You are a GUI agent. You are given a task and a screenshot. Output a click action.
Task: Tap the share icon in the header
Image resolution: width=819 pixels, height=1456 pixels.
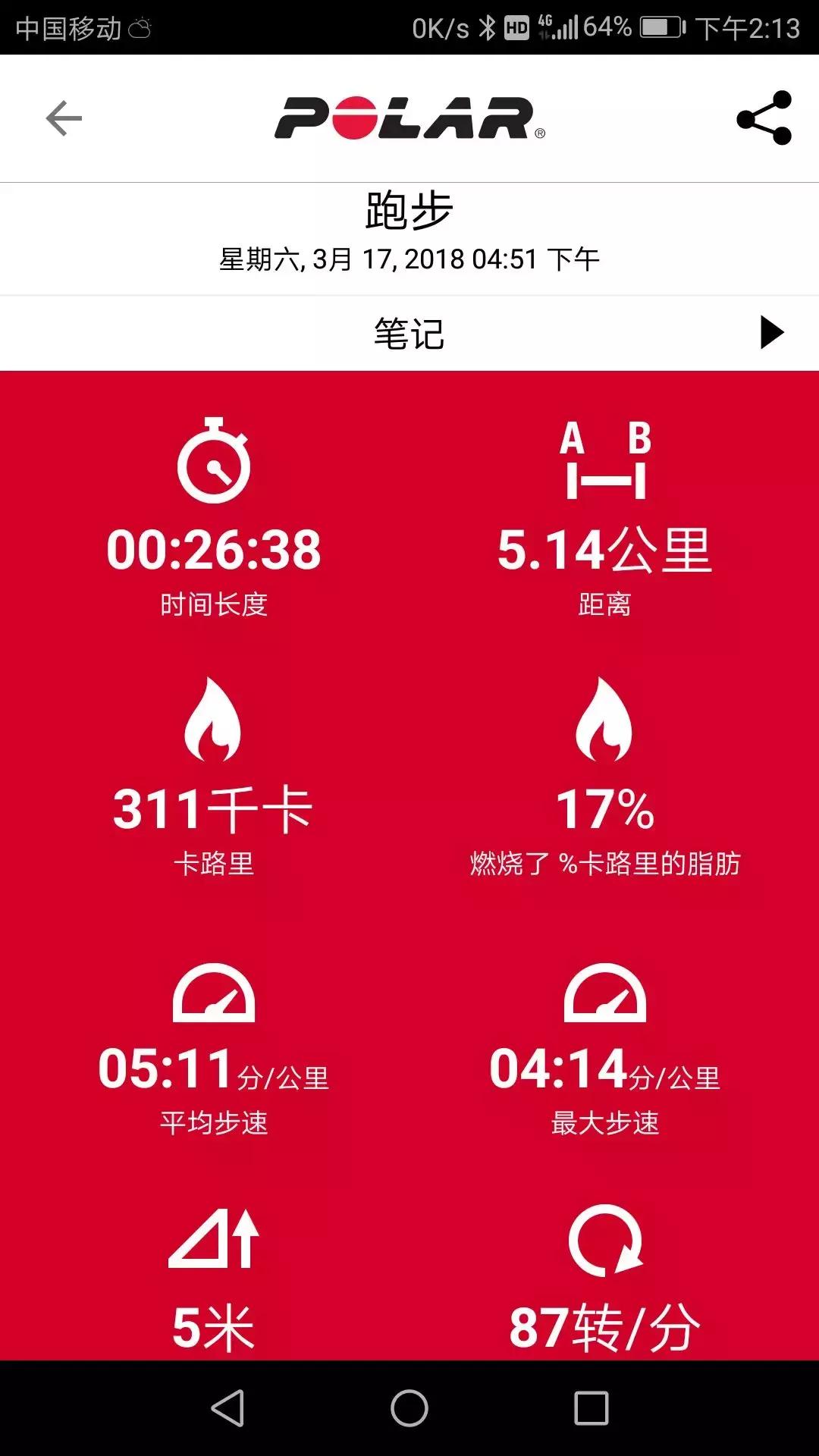762,118
